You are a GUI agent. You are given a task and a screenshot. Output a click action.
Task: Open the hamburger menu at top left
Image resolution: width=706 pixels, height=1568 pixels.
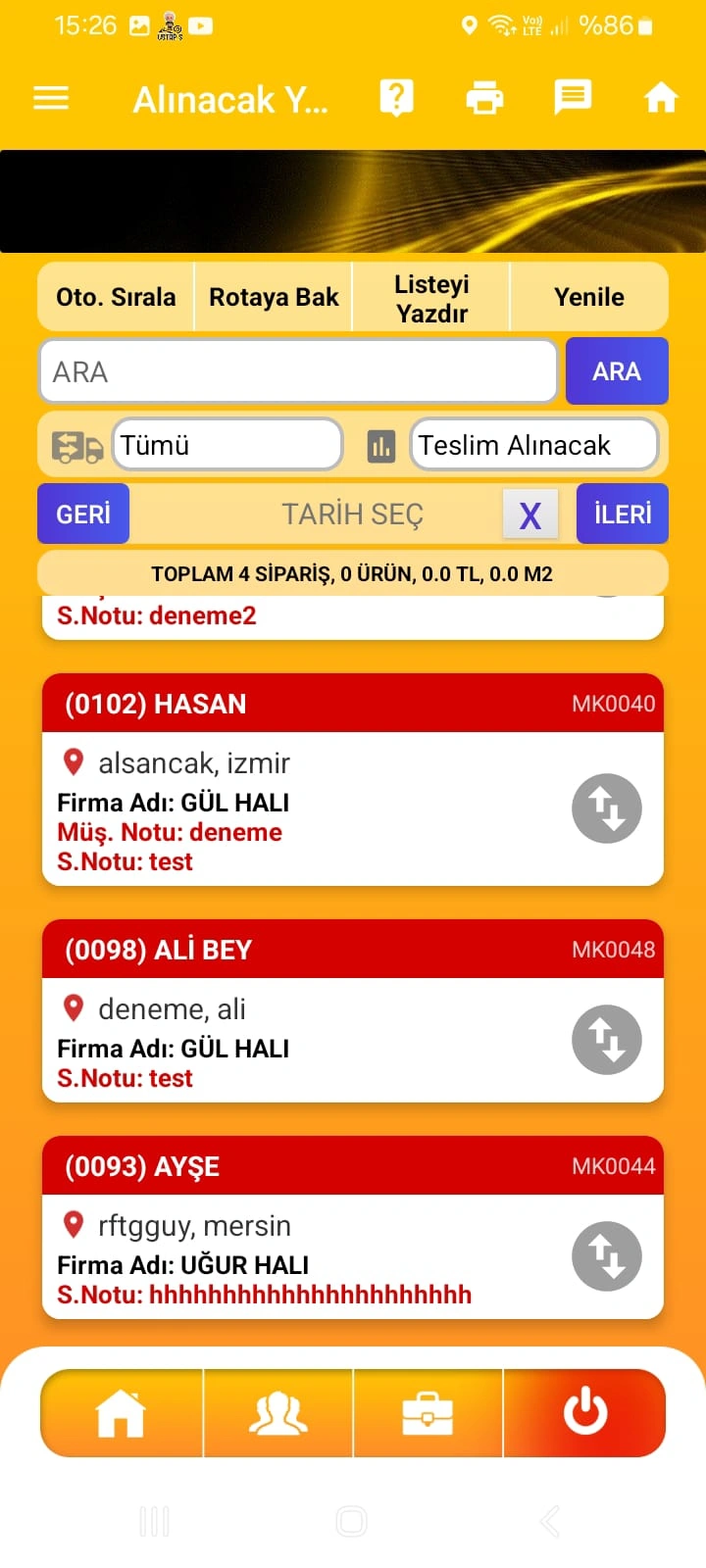click(51, 97)
